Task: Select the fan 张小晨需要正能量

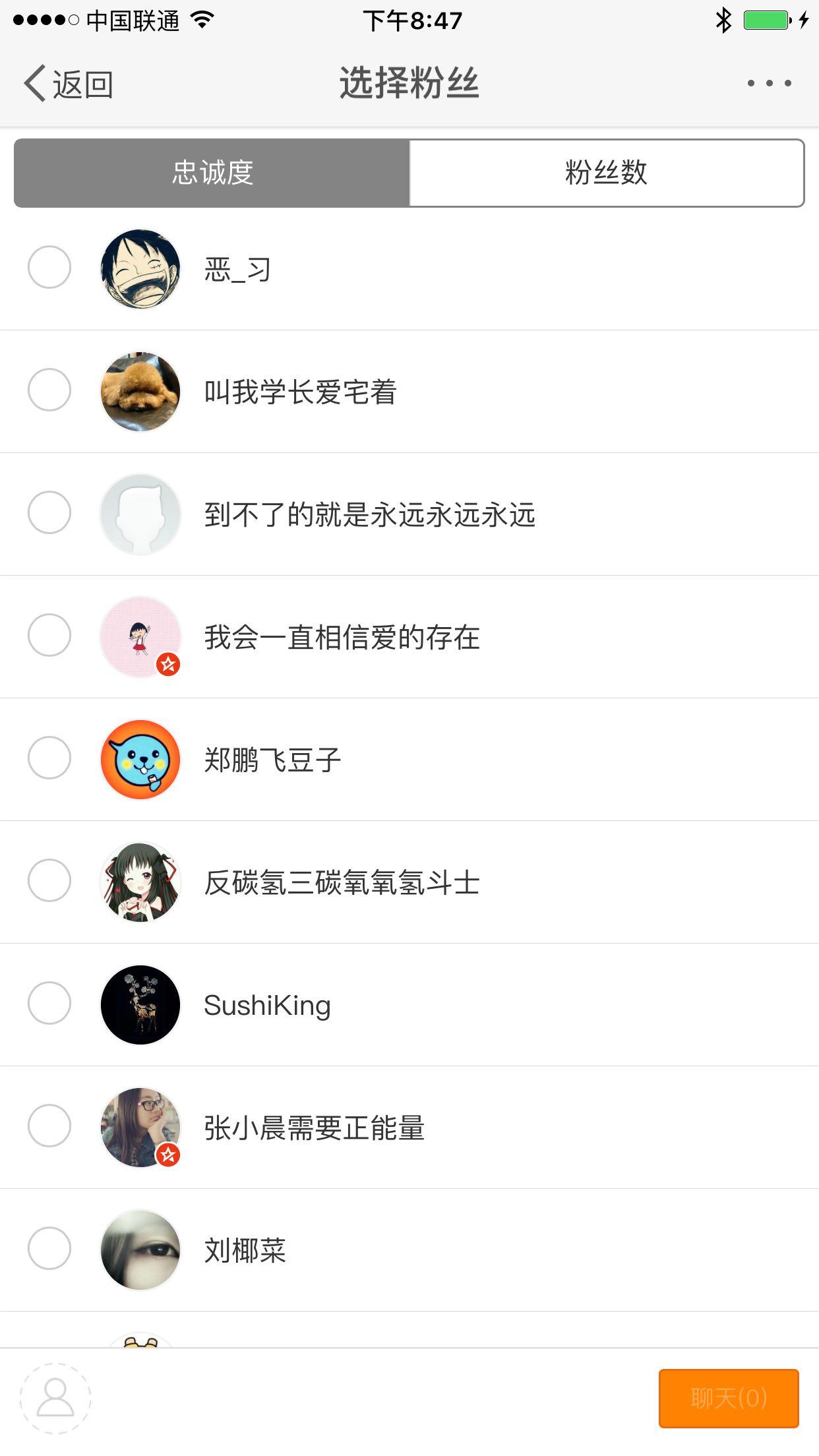Action: (x=49, y=1126)
